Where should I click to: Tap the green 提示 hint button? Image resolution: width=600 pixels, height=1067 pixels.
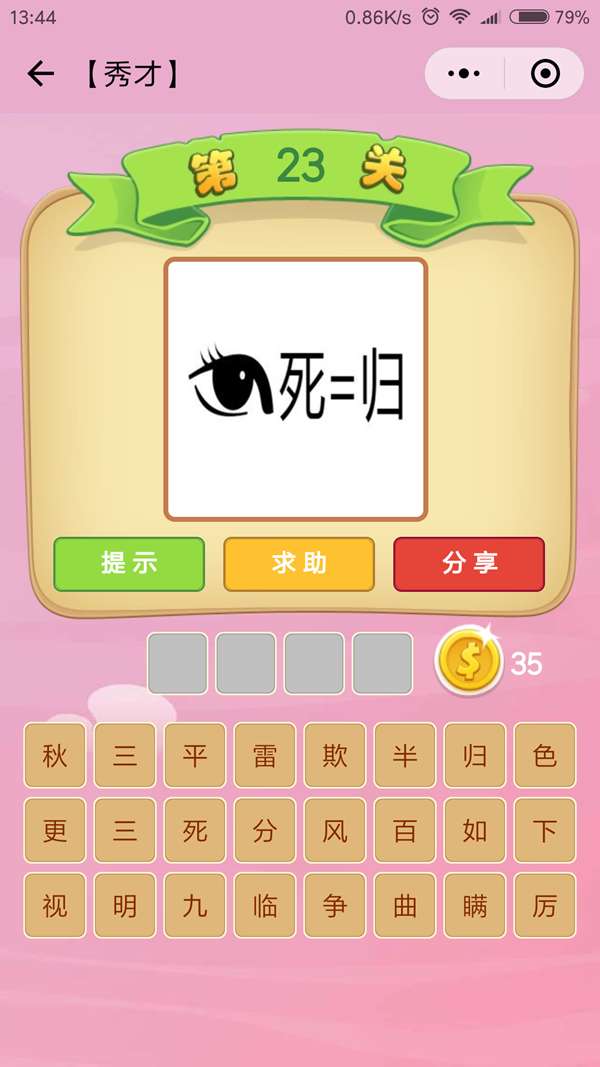point(129,564)
